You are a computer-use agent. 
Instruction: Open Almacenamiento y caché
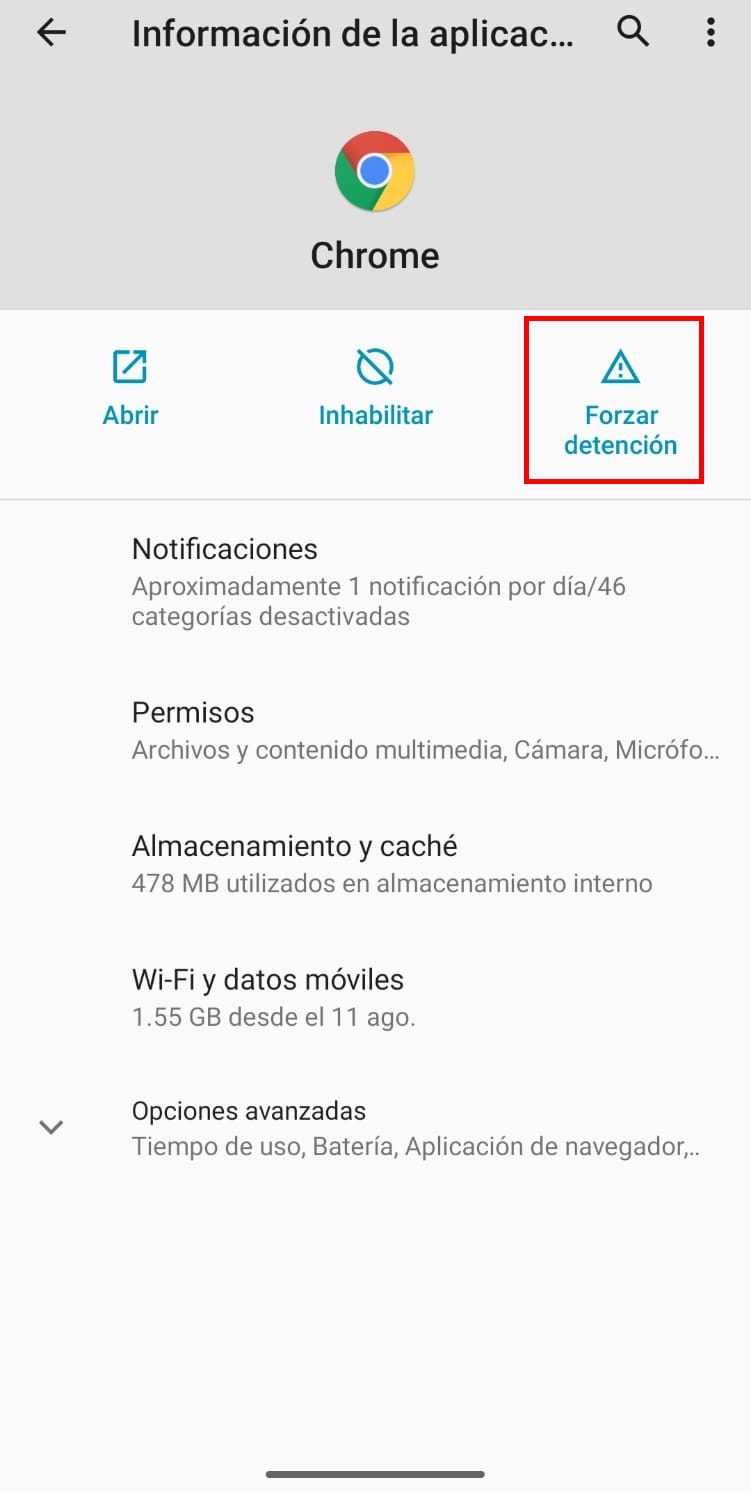pyautogui.click(x=375, y=863)
